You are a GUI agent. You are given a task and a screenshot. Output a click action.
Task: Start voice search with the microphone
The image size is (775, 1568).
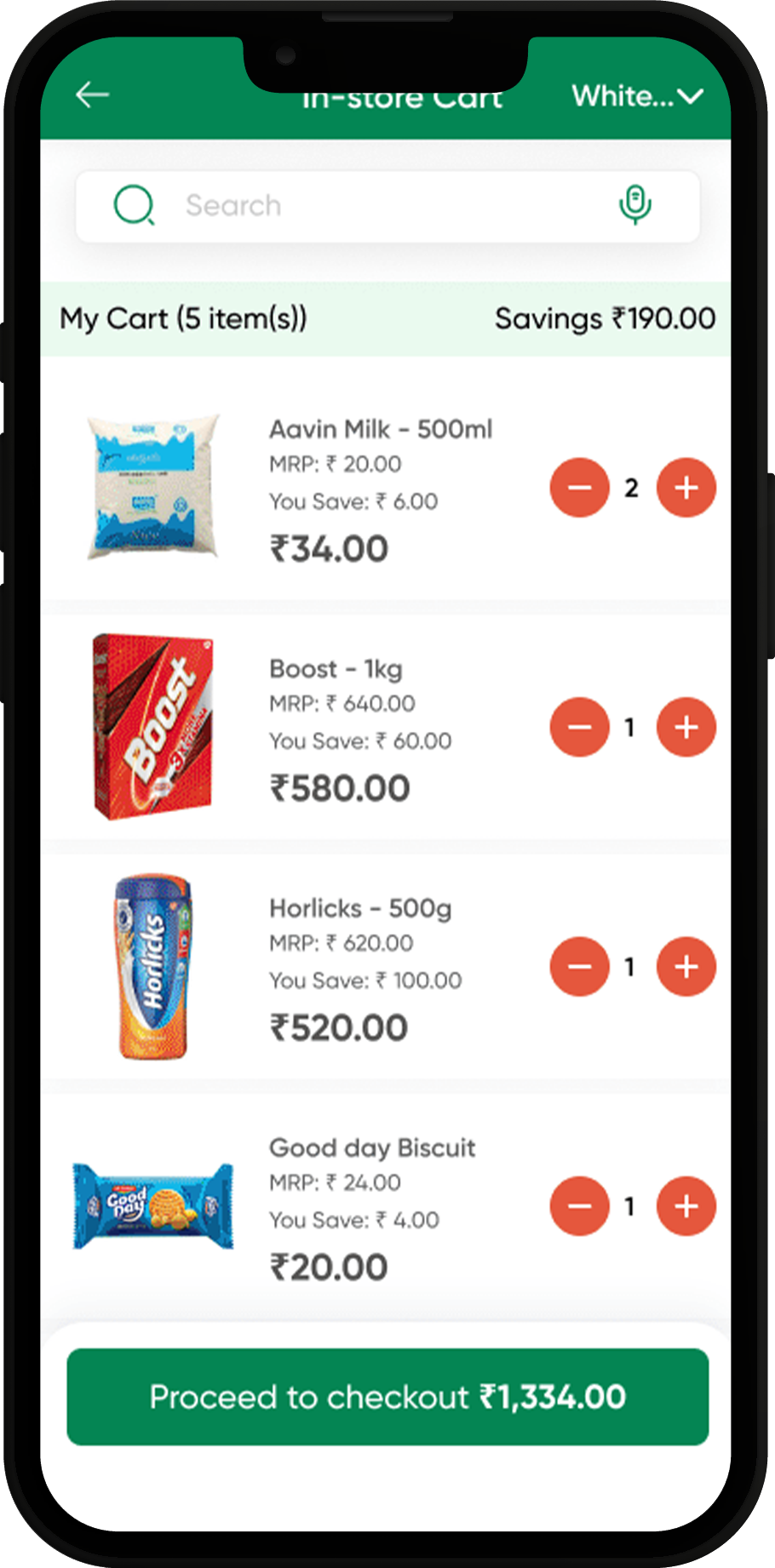click(x=634, y=205)
